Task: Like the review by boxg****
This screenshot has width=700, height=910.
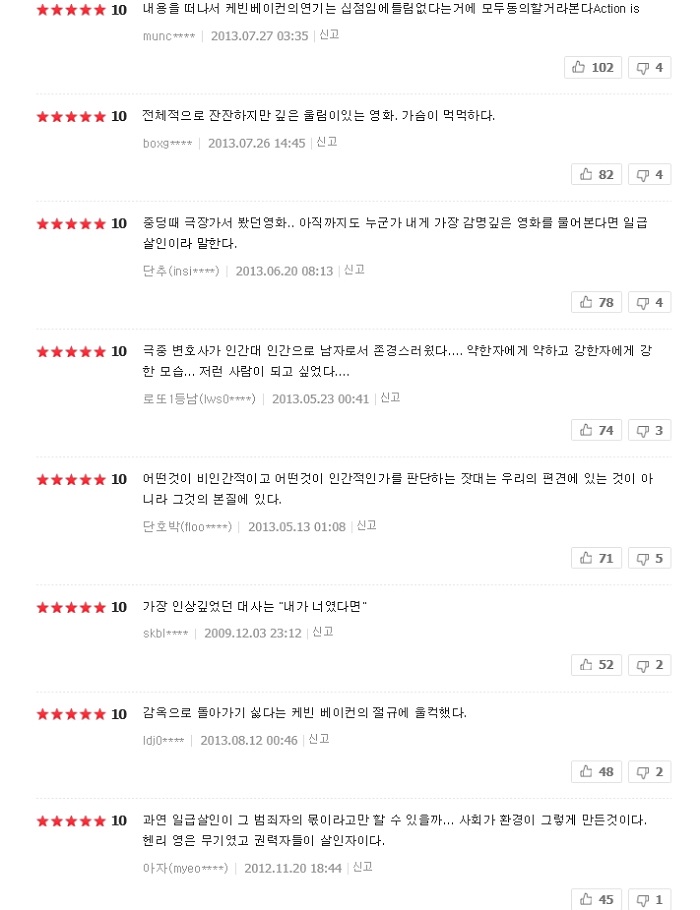Action: [596, 174]
